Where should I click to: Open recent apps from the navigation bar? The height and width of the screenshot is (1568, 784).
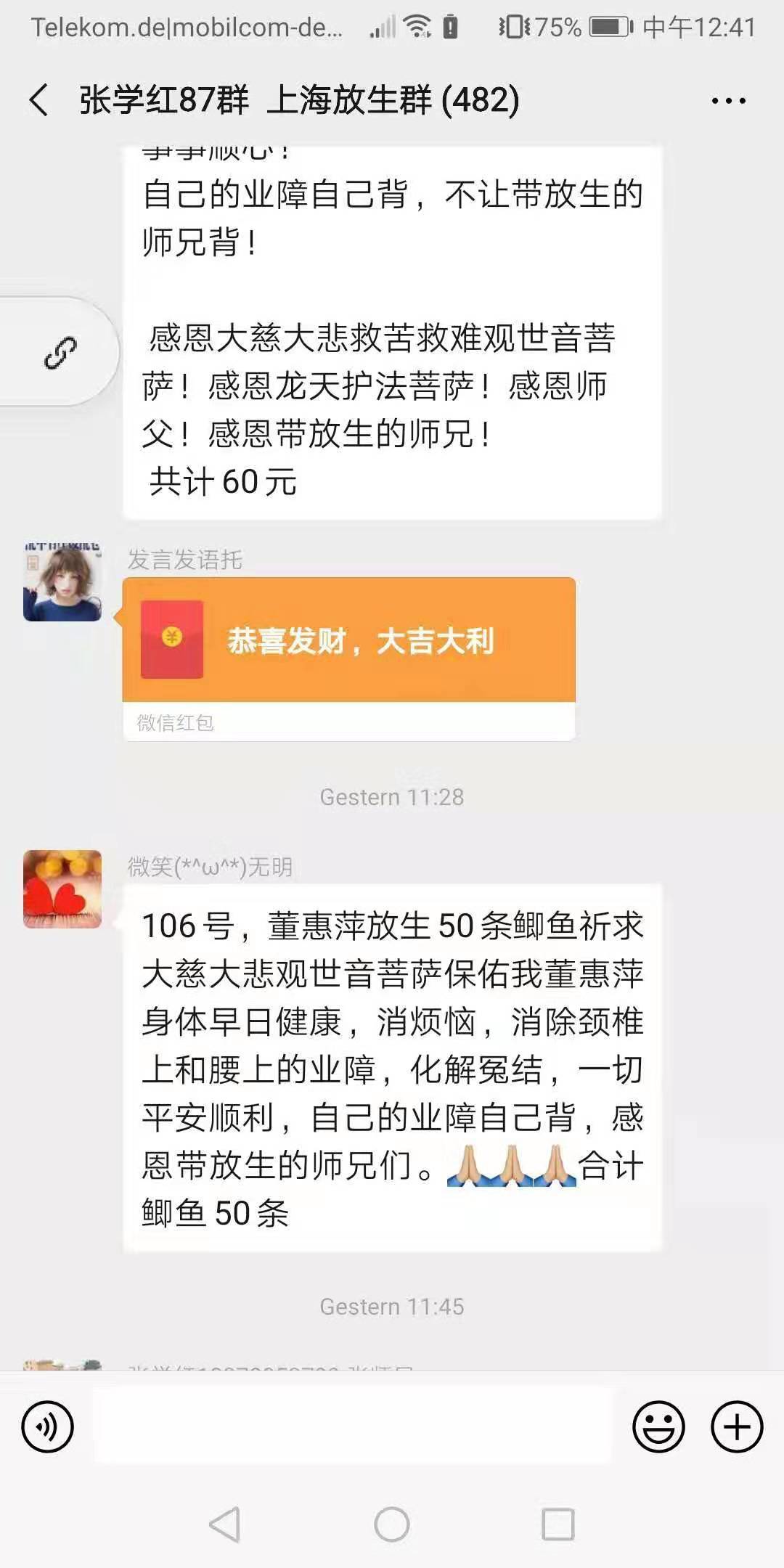click(x=558, y=1524)
